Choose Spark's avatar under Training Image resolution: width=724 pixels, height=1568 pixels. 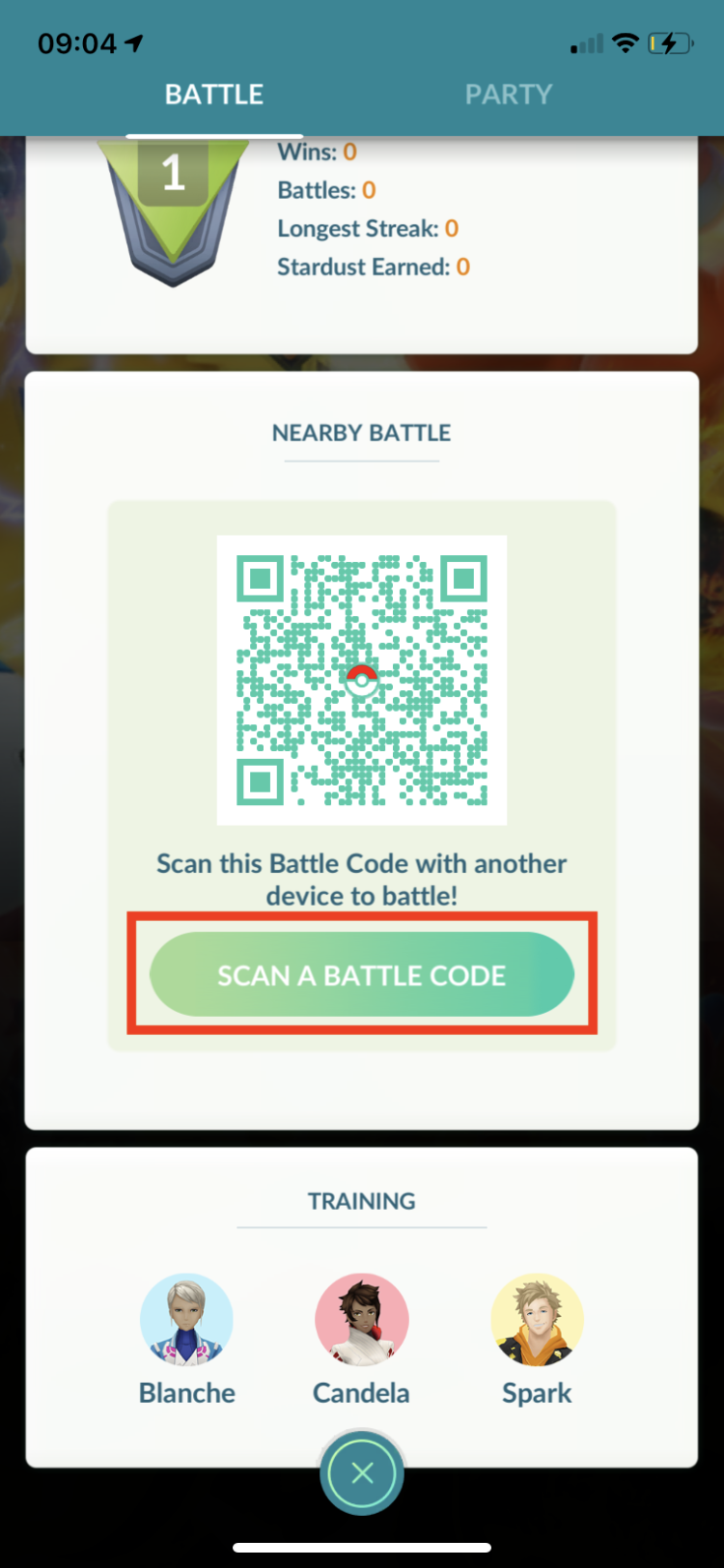coord(537,1319)
